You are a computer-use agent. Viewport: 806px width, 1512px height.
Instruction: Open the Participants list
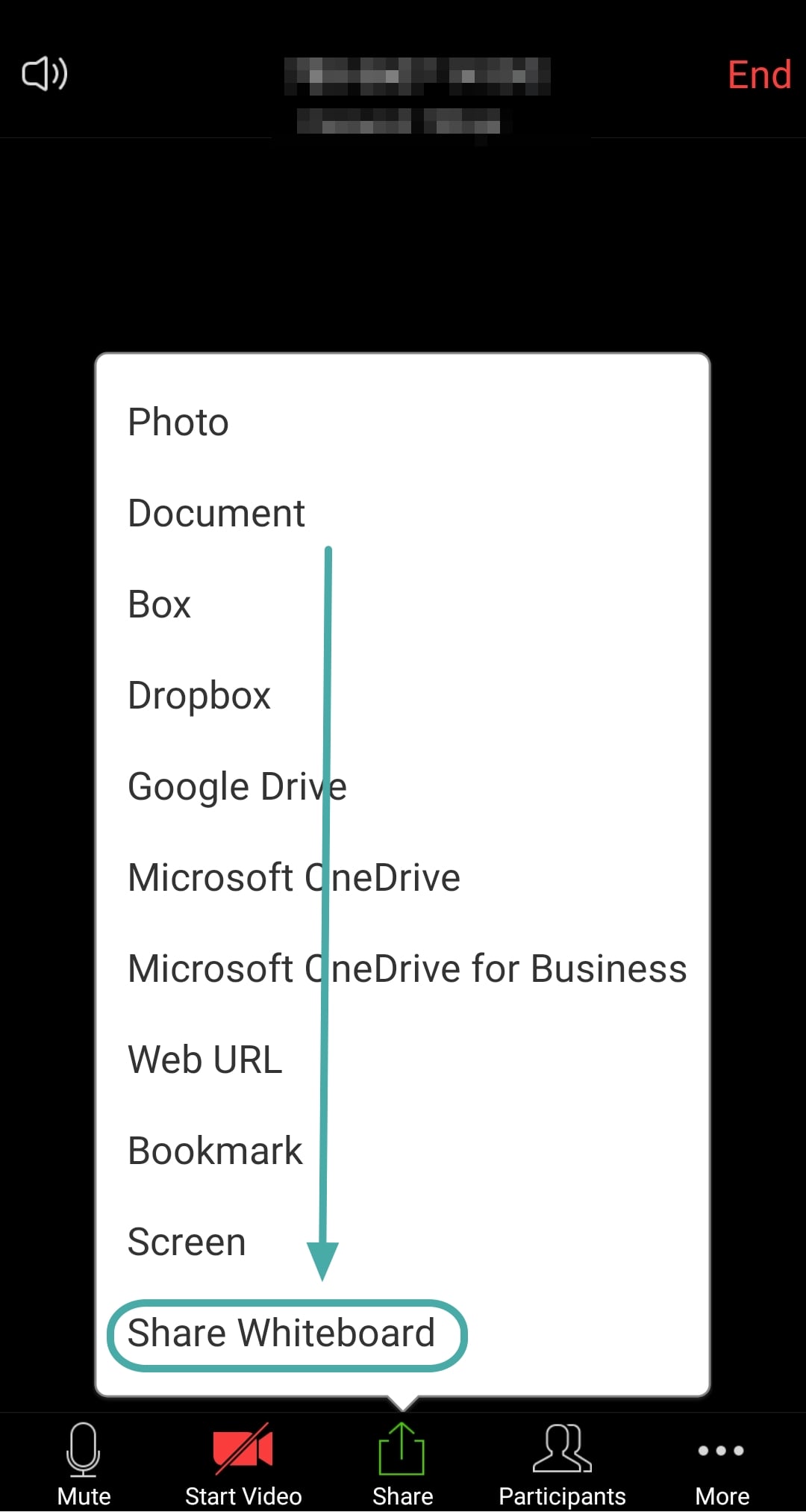[x=562, y=1463]
